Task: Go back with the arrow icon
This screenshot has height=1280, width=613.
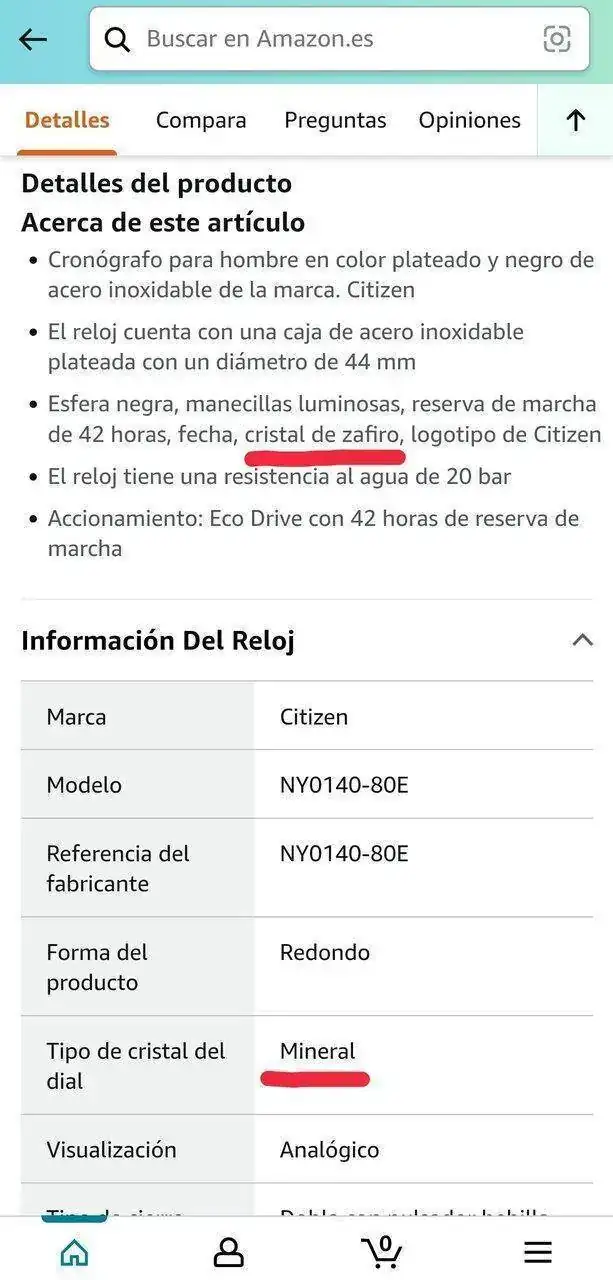Action: point(33,40)
